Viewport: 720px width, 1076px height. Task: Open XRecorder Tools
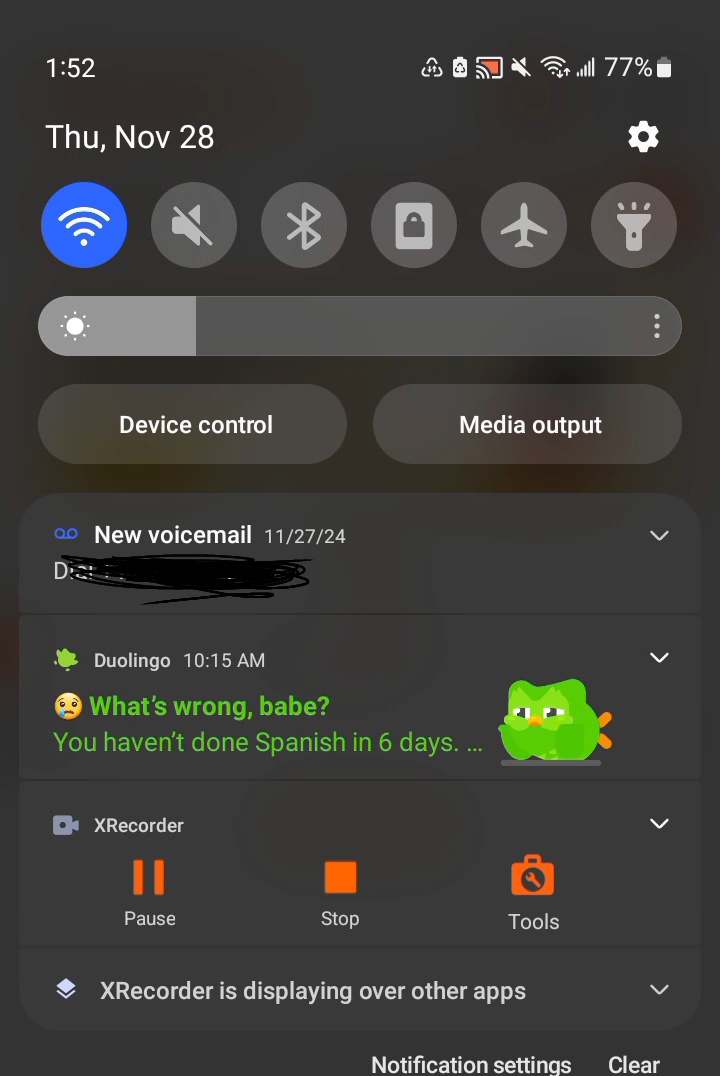pyautogui.click(x=533, y=890)
